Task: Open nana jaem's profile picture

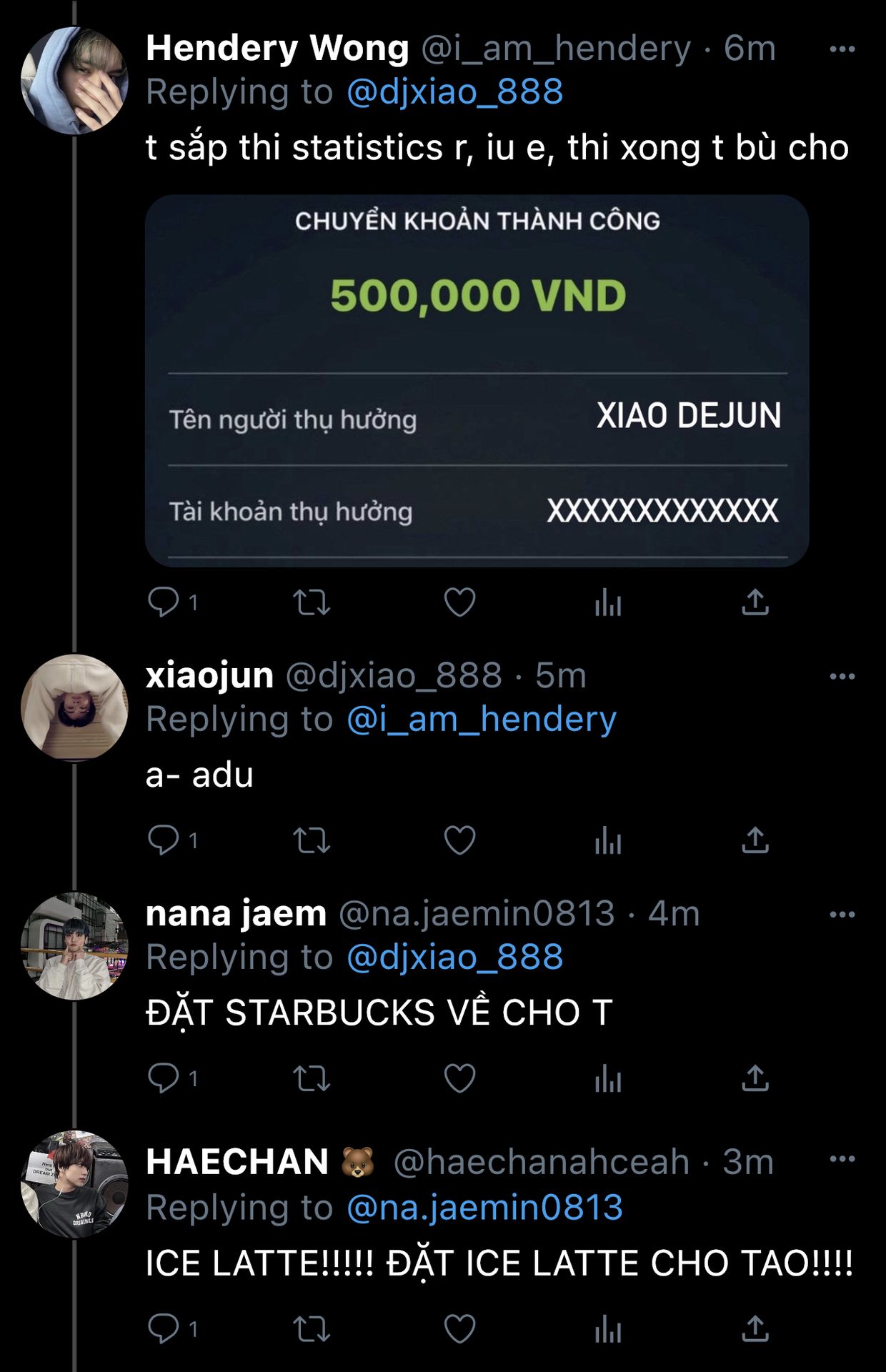Action: [x=74, y=945]
